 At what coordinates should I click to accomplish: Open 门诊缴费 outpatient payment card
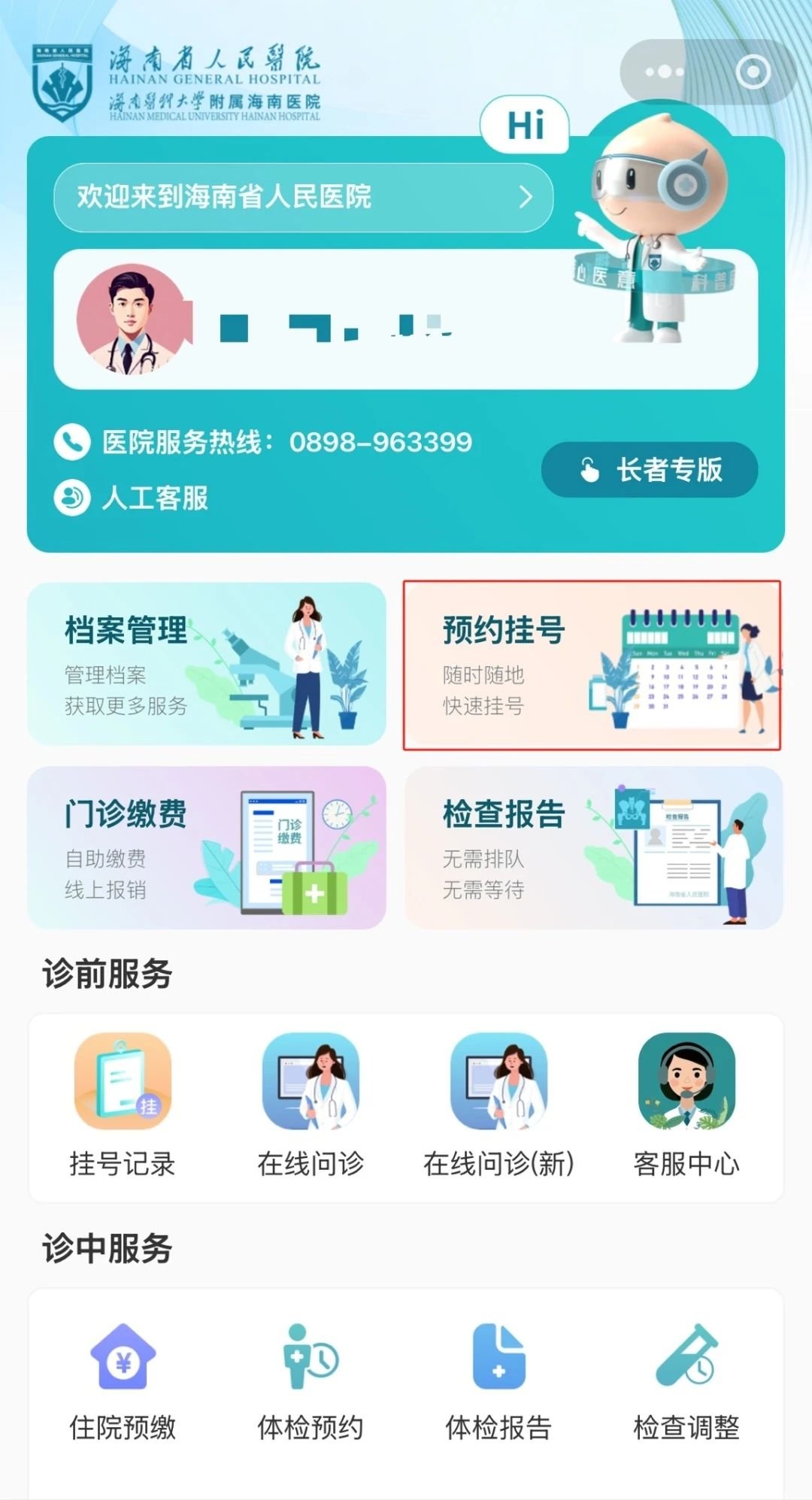206,847
